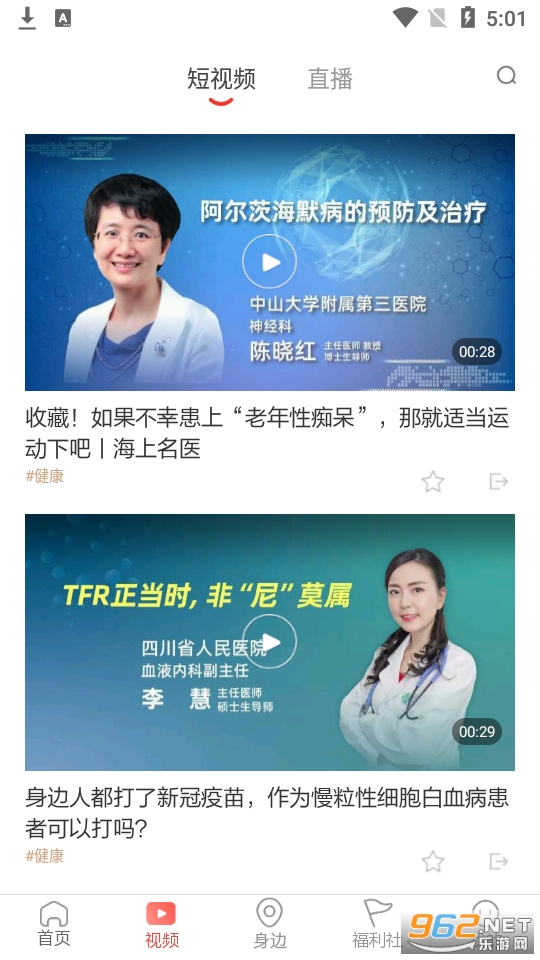Star the 新冠疫苗 白血病 video
540x960 pixels.
pyautogui.click(x=433, y=861)
